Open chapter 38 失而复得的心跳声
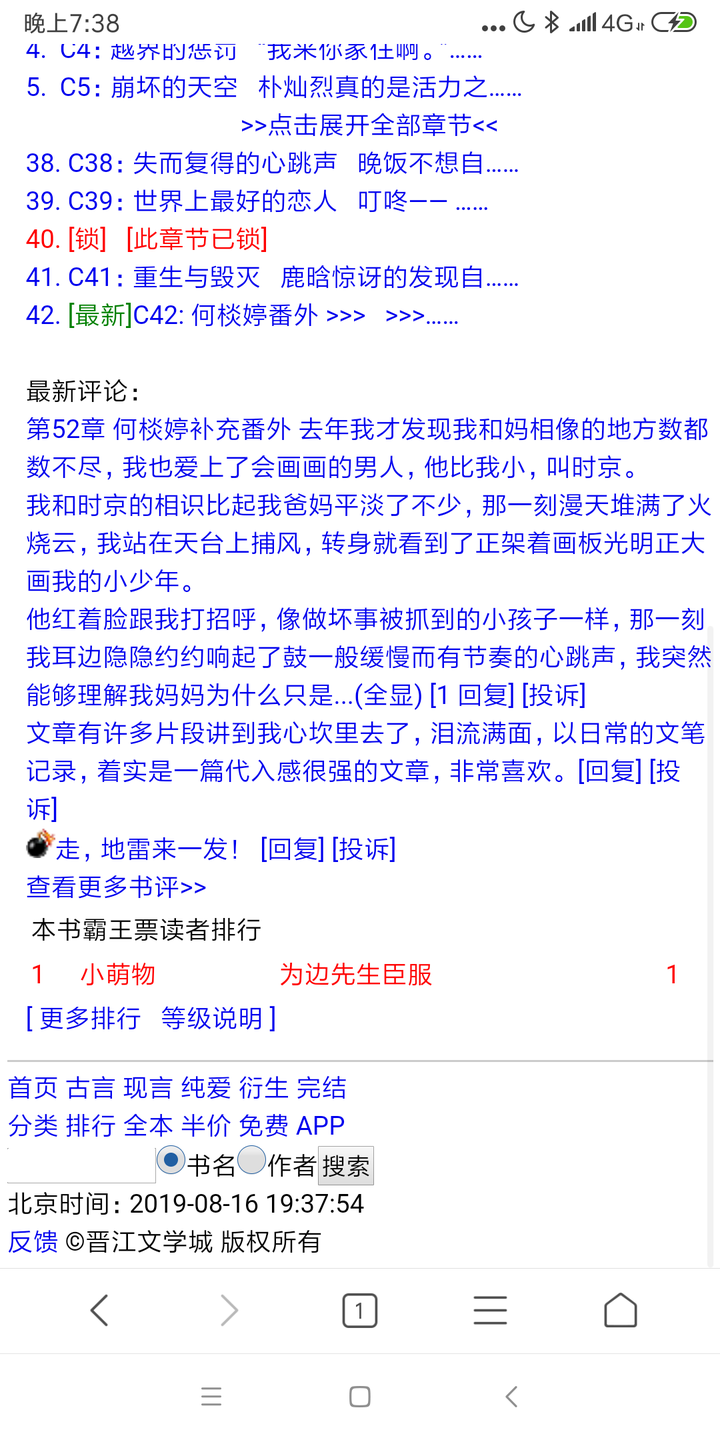 point(272,163)
